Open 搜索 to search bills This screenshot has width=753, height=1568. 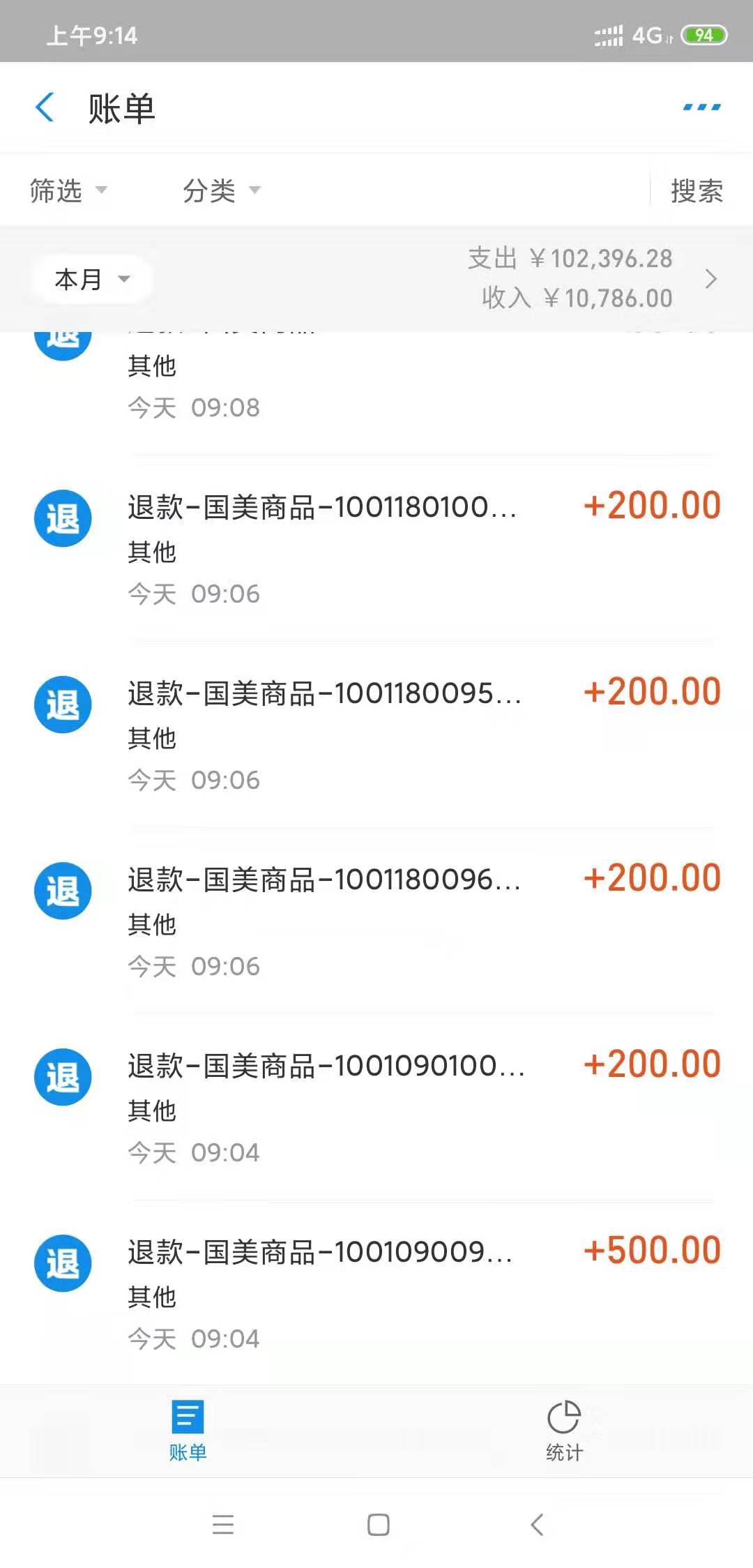[697, 190]
